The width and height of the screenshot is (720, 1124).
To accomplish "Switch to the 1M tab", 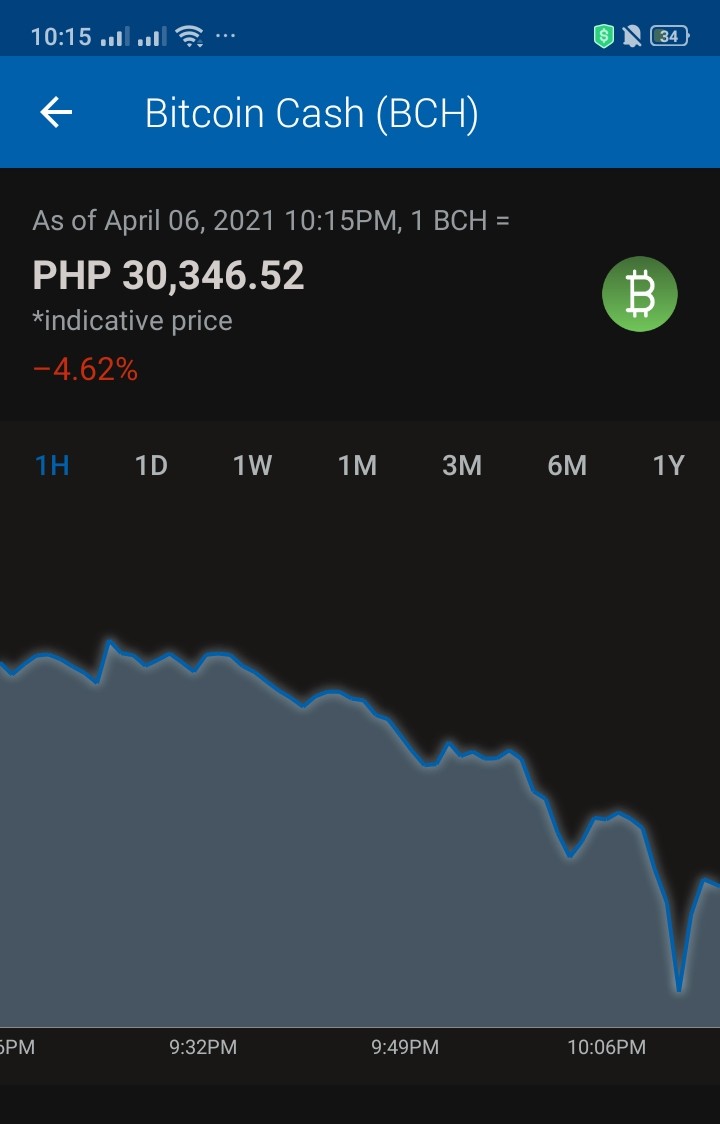I will (357, 466).
